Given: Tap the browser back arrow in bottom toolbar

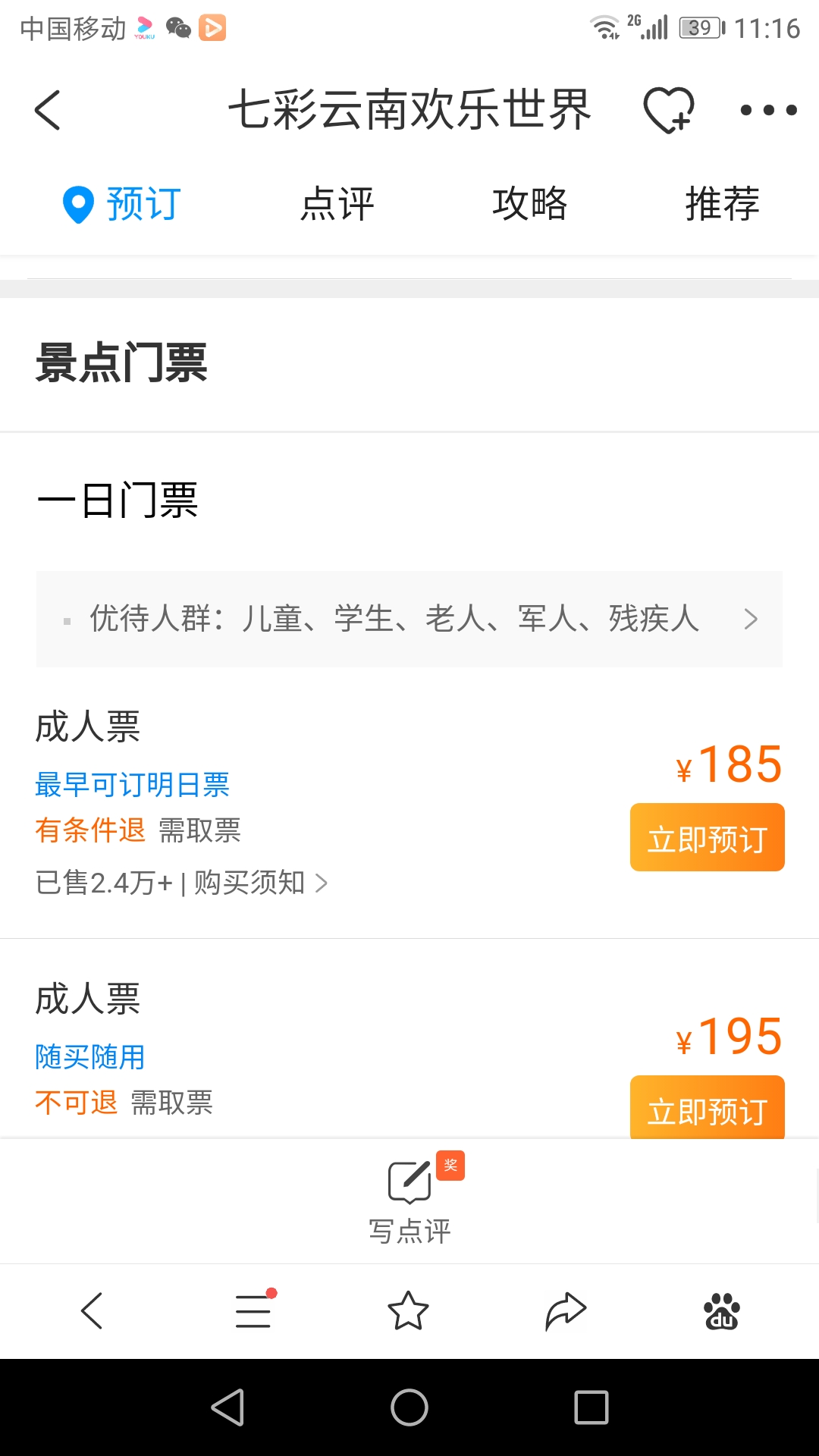Looking at the screenshot, I should click(92, 1310).
